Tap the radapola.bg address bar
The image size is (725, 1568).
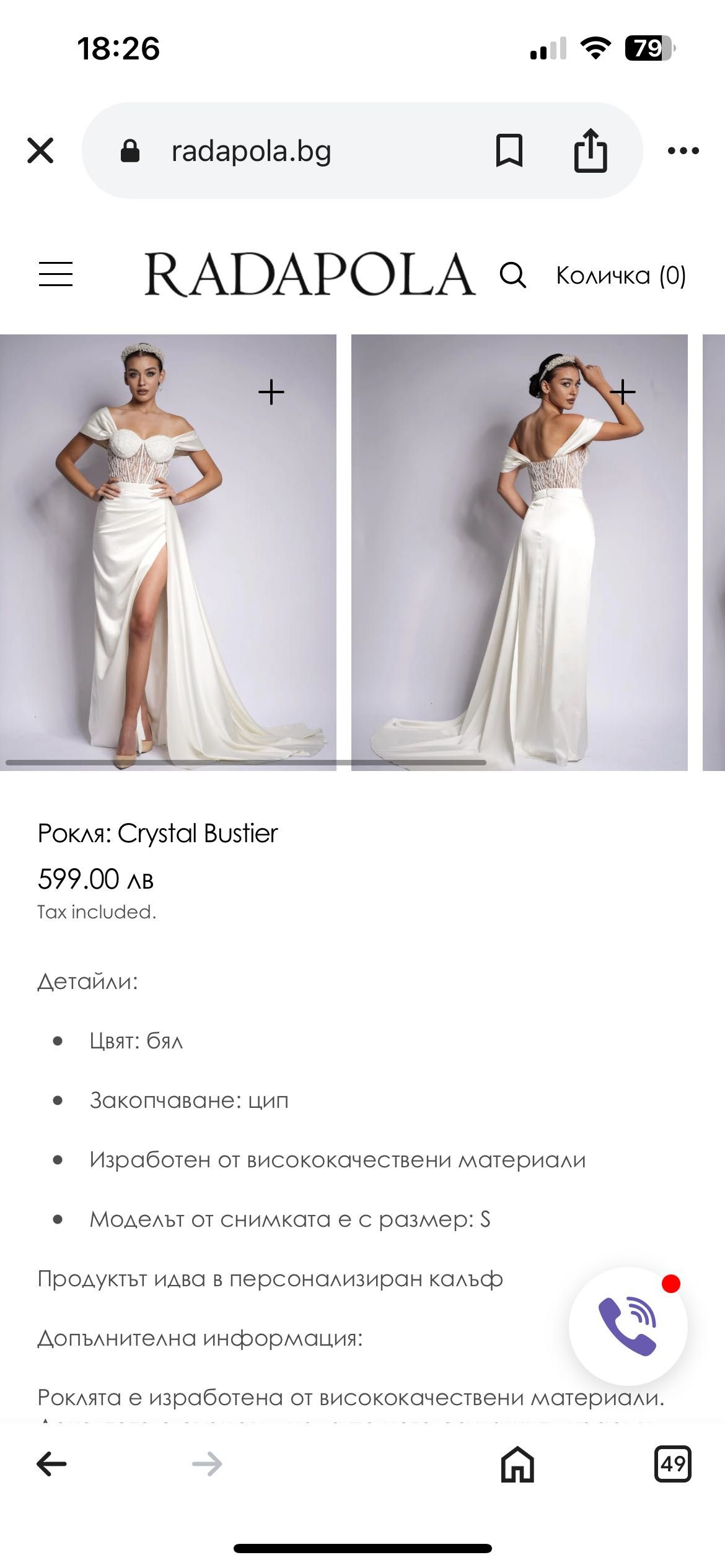[251, 151]
